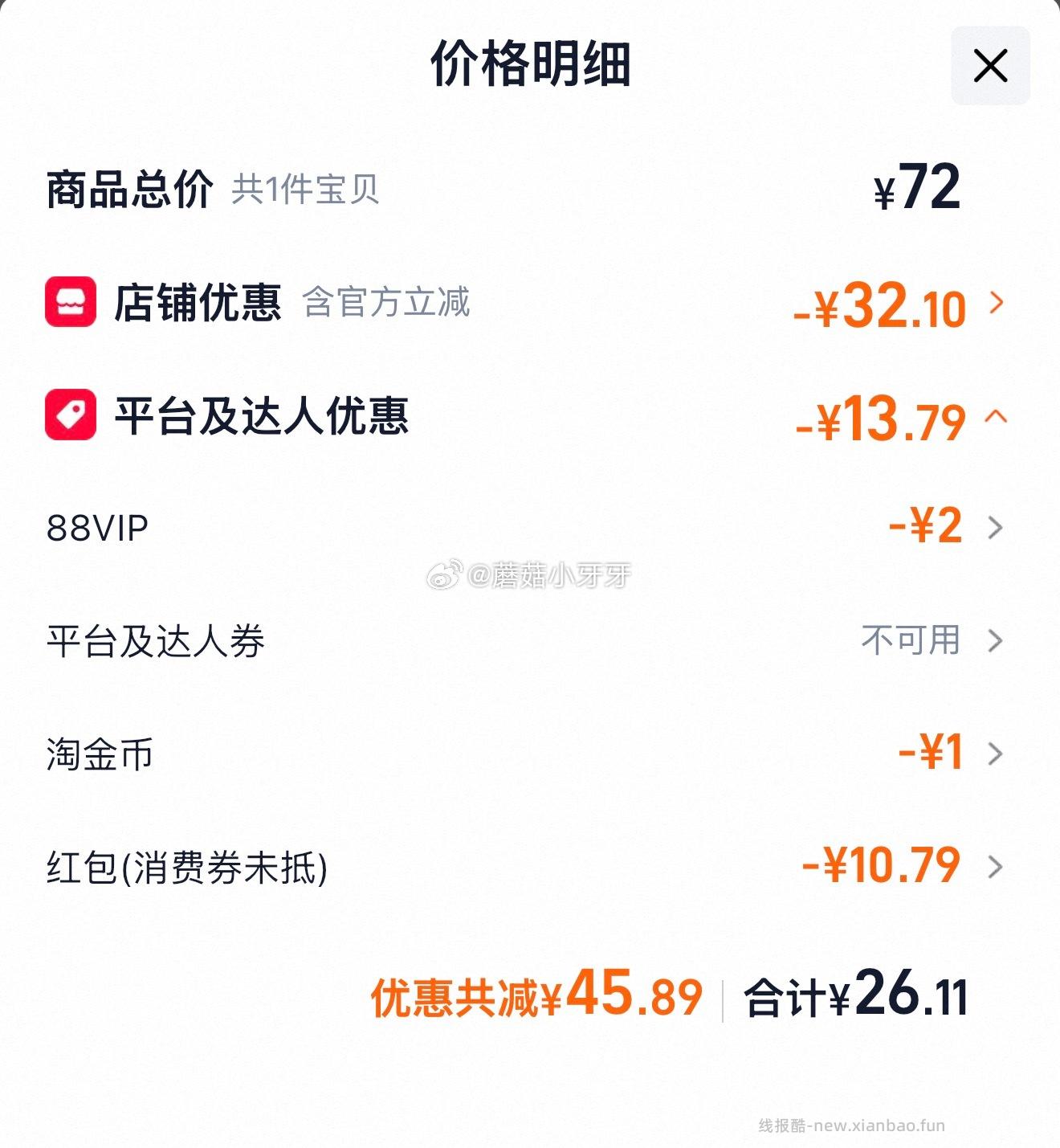This screenshot has width=1060, height=1148.
Task: Click the 优惠共减¥45.89 savings text
Action: (534, 996)
